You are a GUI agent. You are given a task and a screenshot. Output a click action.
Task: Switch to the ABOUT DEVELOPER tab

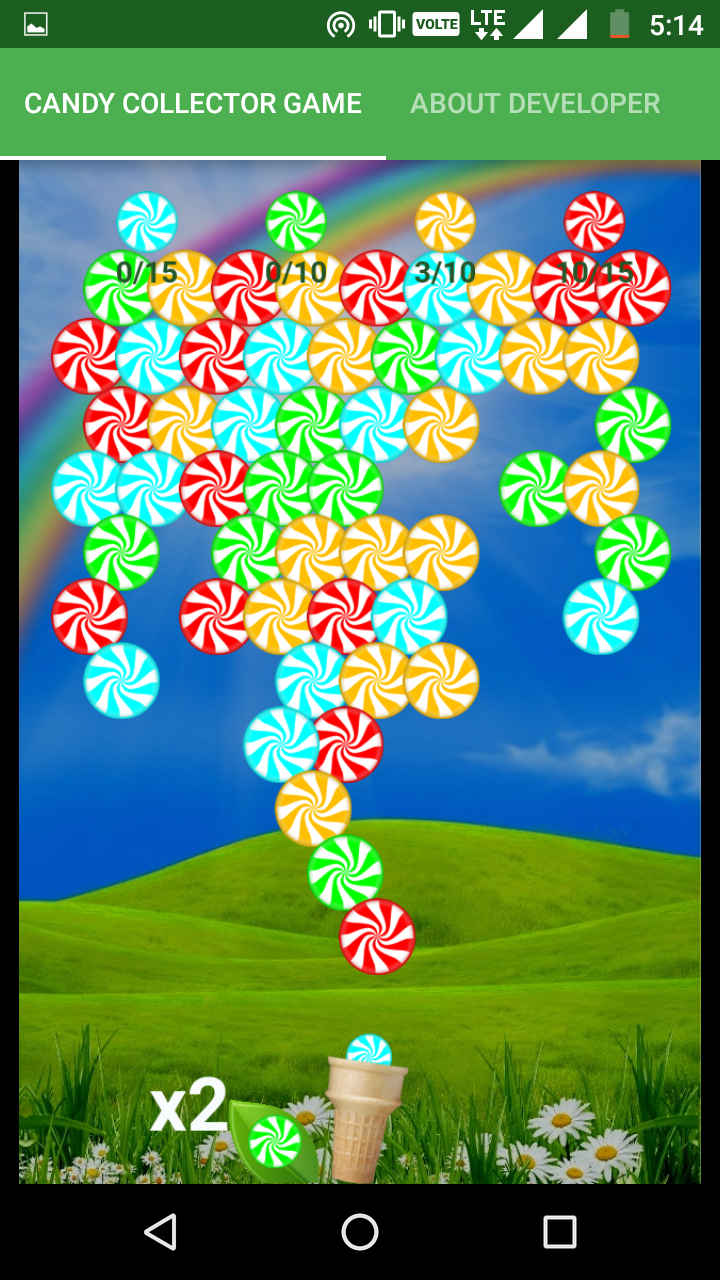click(534, 103)
